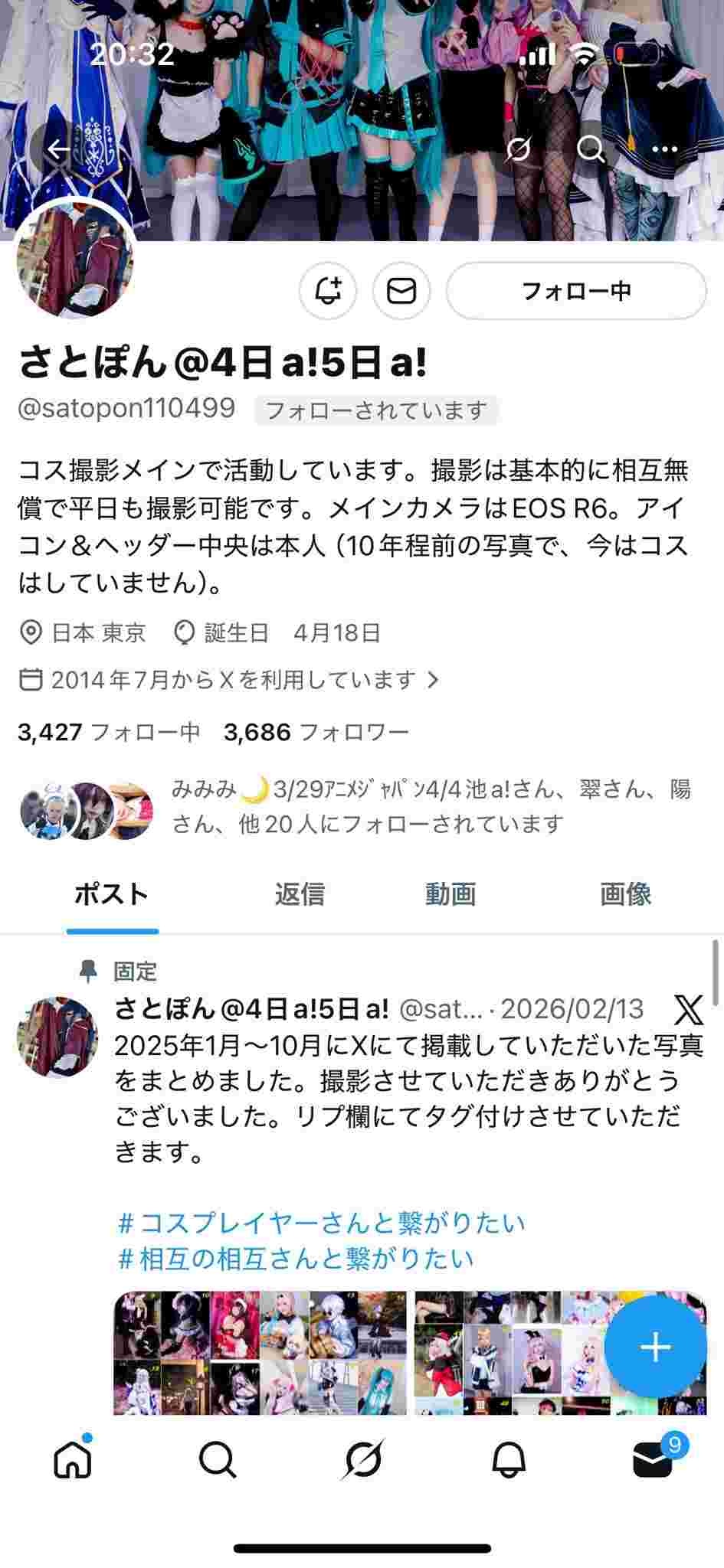Screen dimensions: 724x1568
Task: Open the Home tab in bottom bar
Action: (74, 1460)
